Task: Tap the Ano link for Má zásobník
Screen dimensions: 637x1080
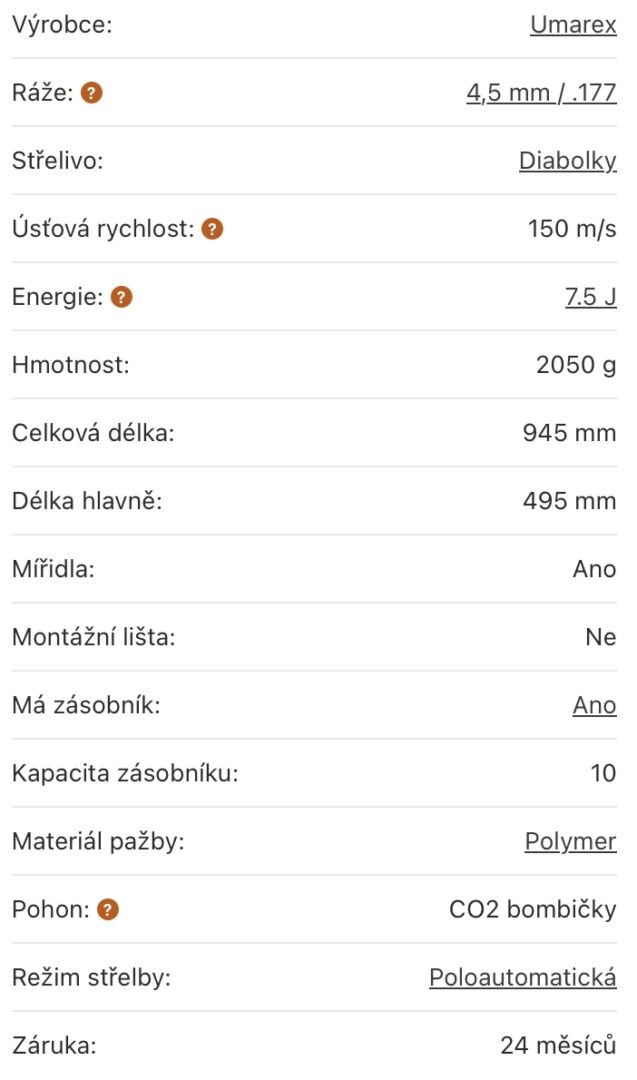Action: tap(594, 705)
